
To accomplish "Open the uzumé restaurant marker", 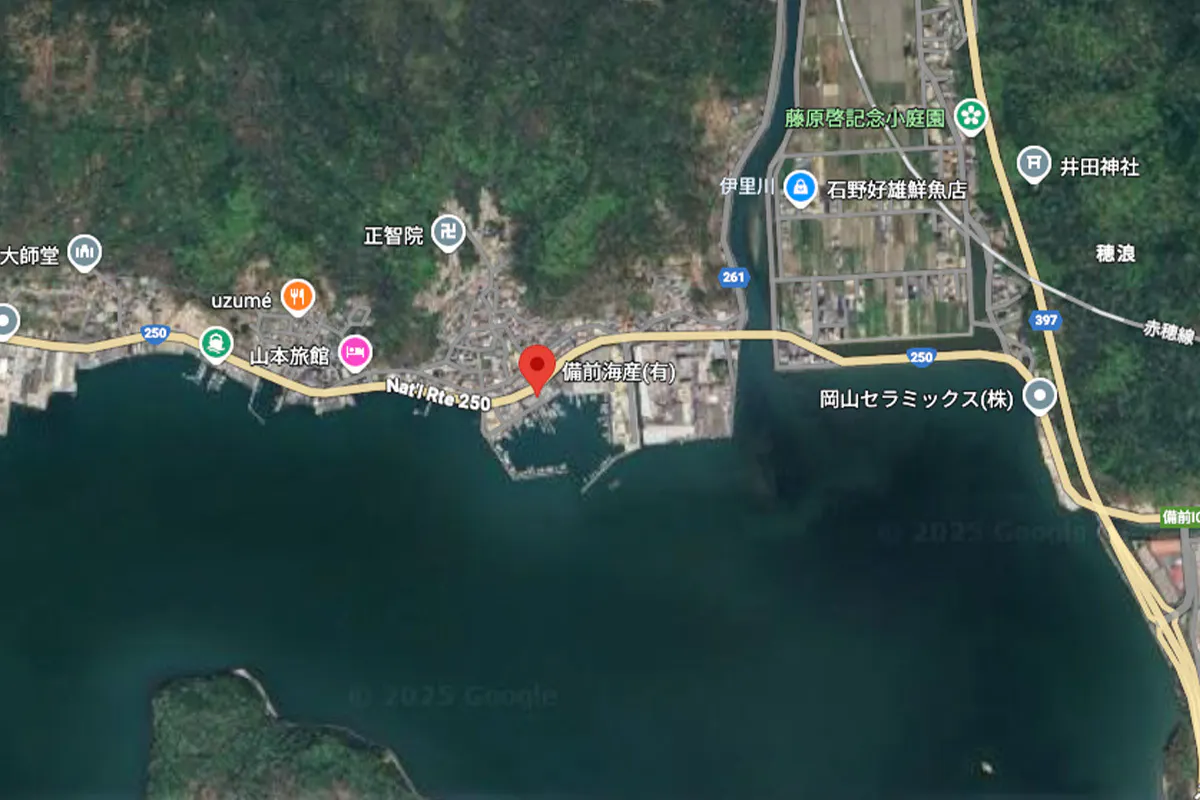I will (x=298, y=296).
